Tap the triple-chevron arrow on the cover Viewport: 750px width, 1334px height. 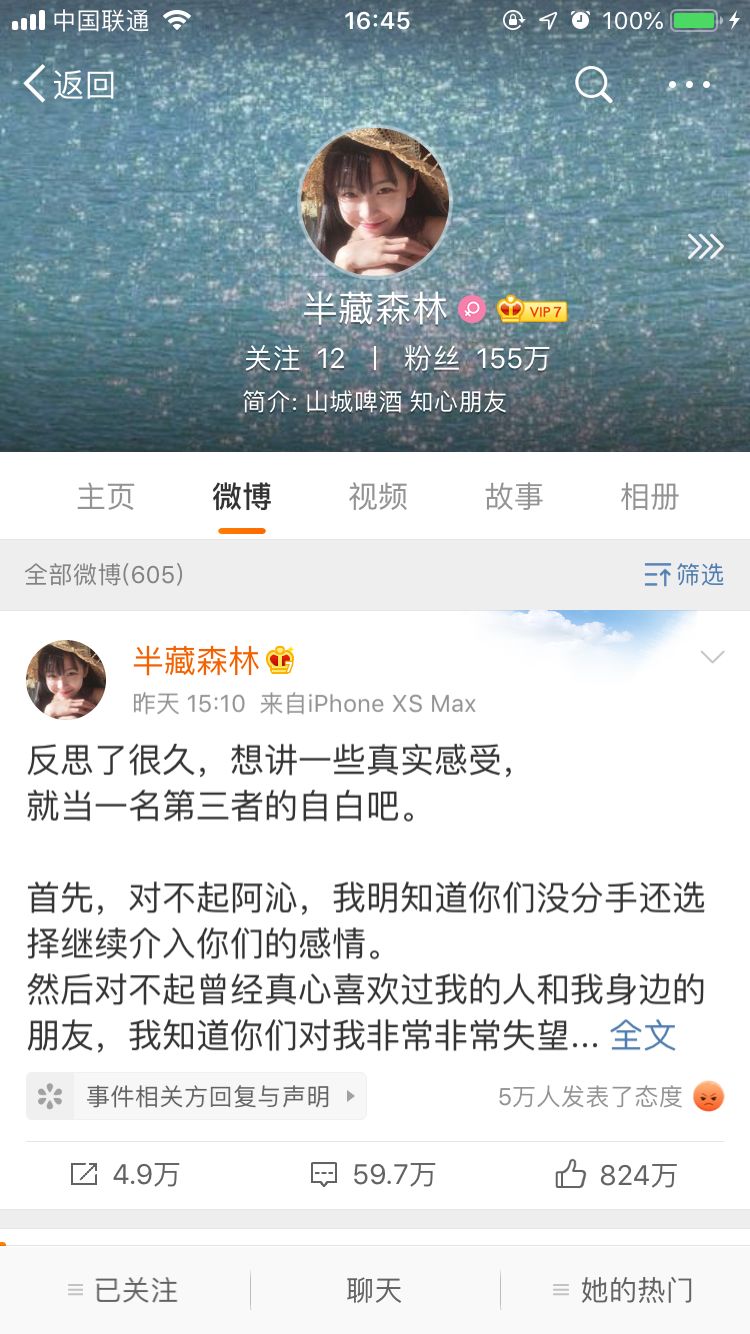tap(705, 246)
